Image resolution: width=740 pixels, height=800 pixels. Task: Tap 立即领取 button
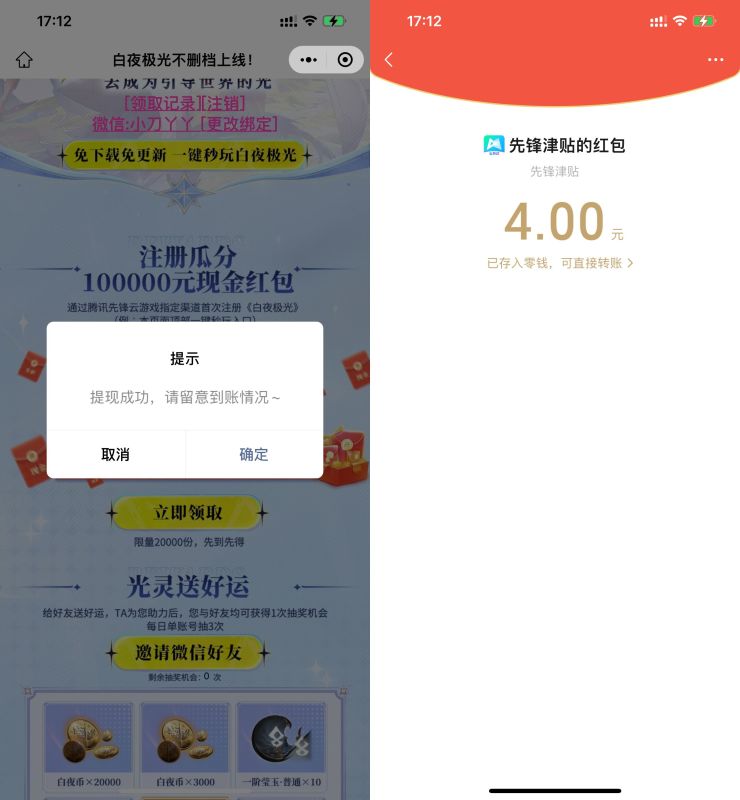coord(187,513)
